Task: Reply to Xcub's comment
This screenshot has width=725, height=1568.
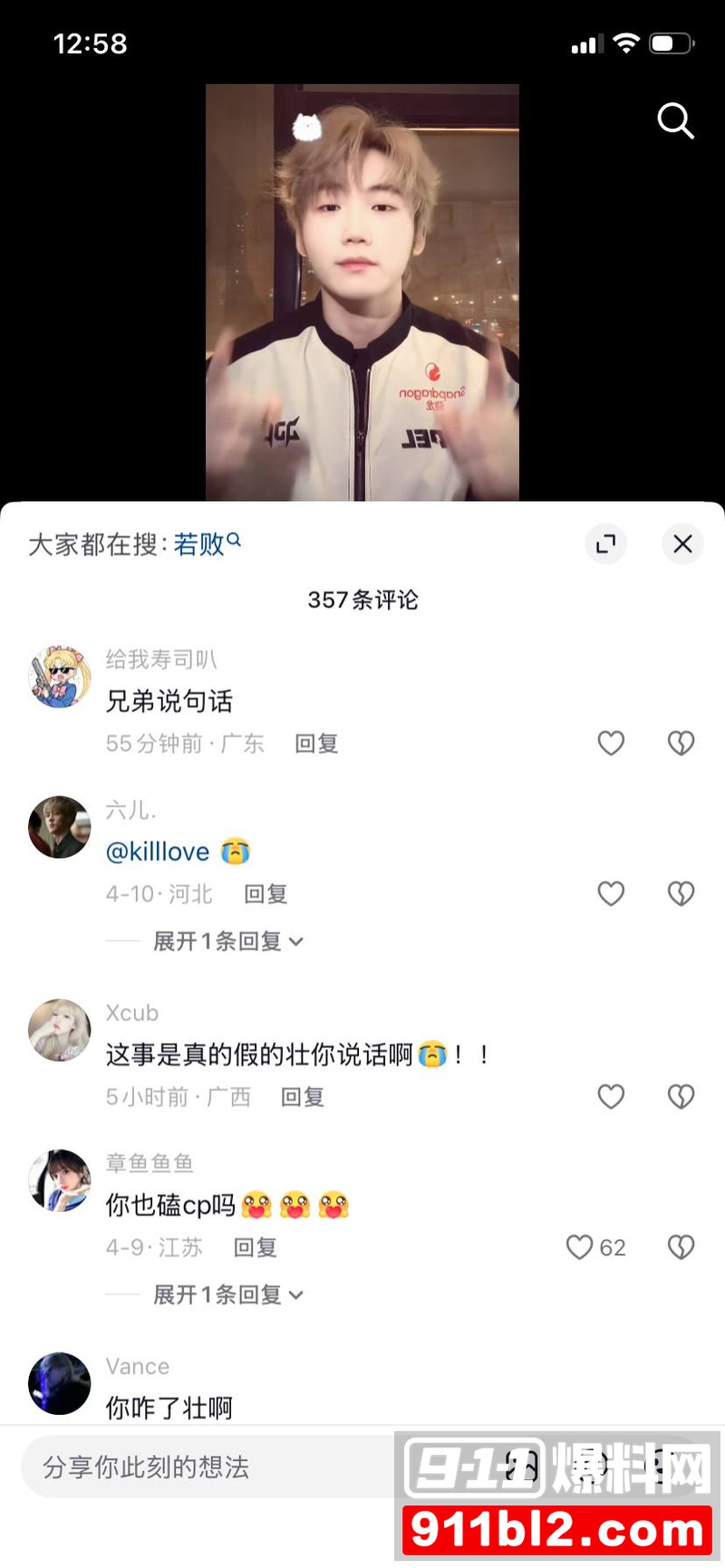Action: [302, 1098]
